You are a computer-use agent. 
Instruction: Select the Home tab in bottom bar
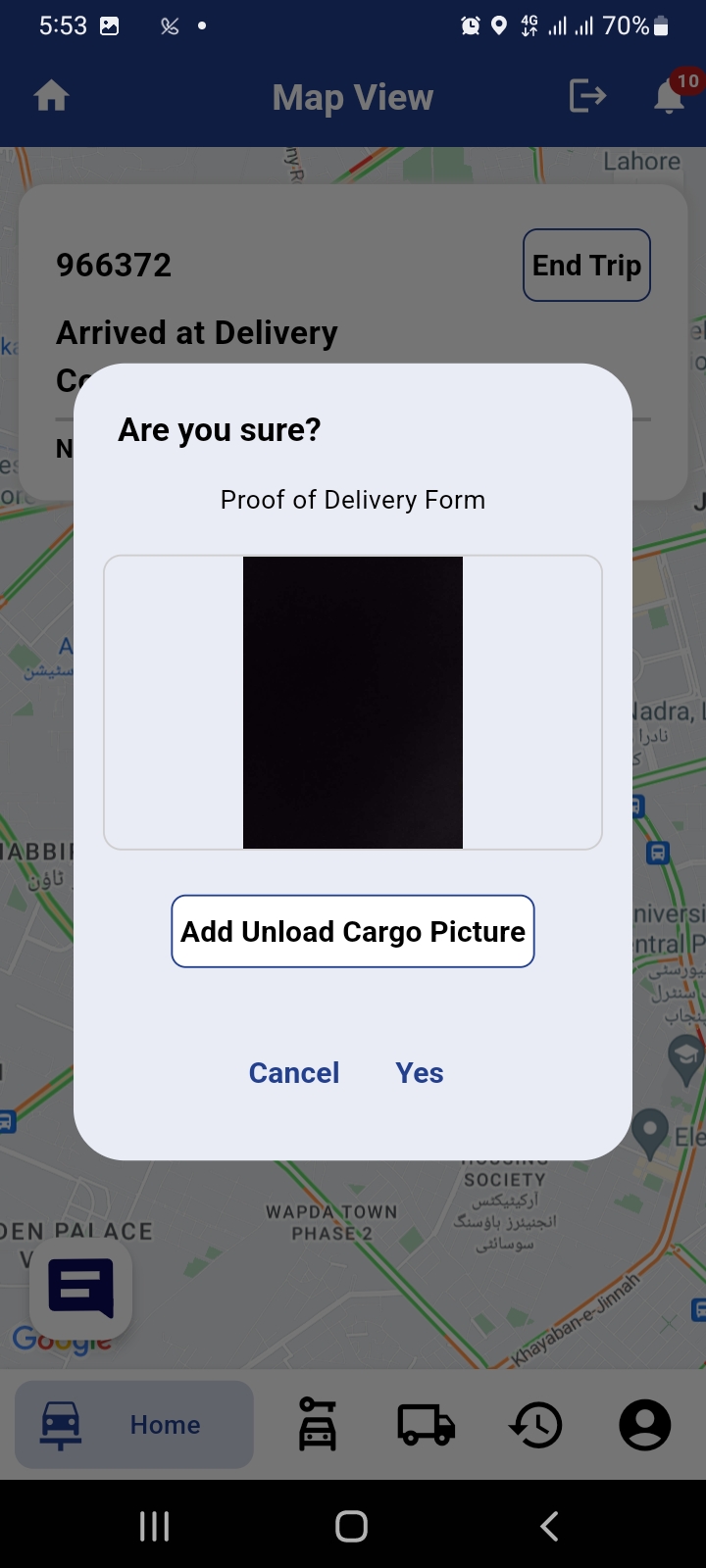pyautogui.click(x=134, y=1424)
